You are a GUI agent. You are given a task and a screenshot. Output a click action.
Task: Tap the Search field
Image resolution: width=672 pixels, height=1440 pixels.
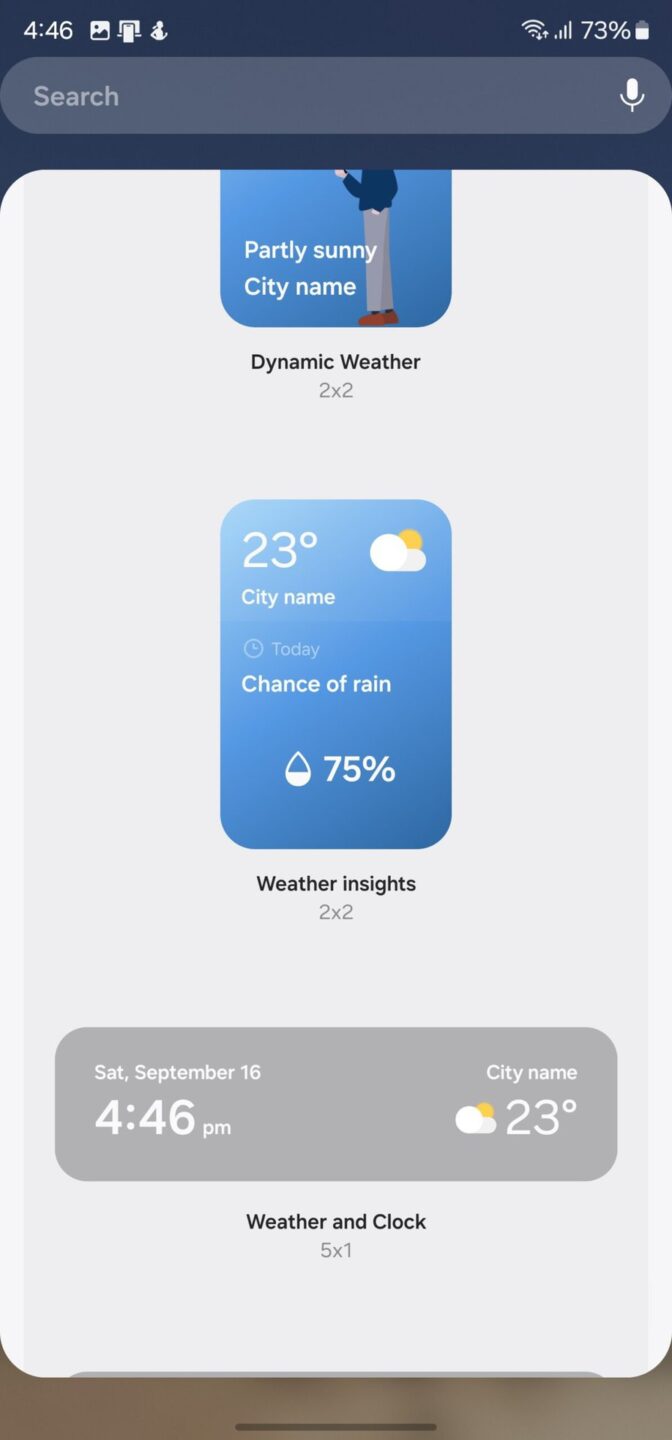[300, 96]
